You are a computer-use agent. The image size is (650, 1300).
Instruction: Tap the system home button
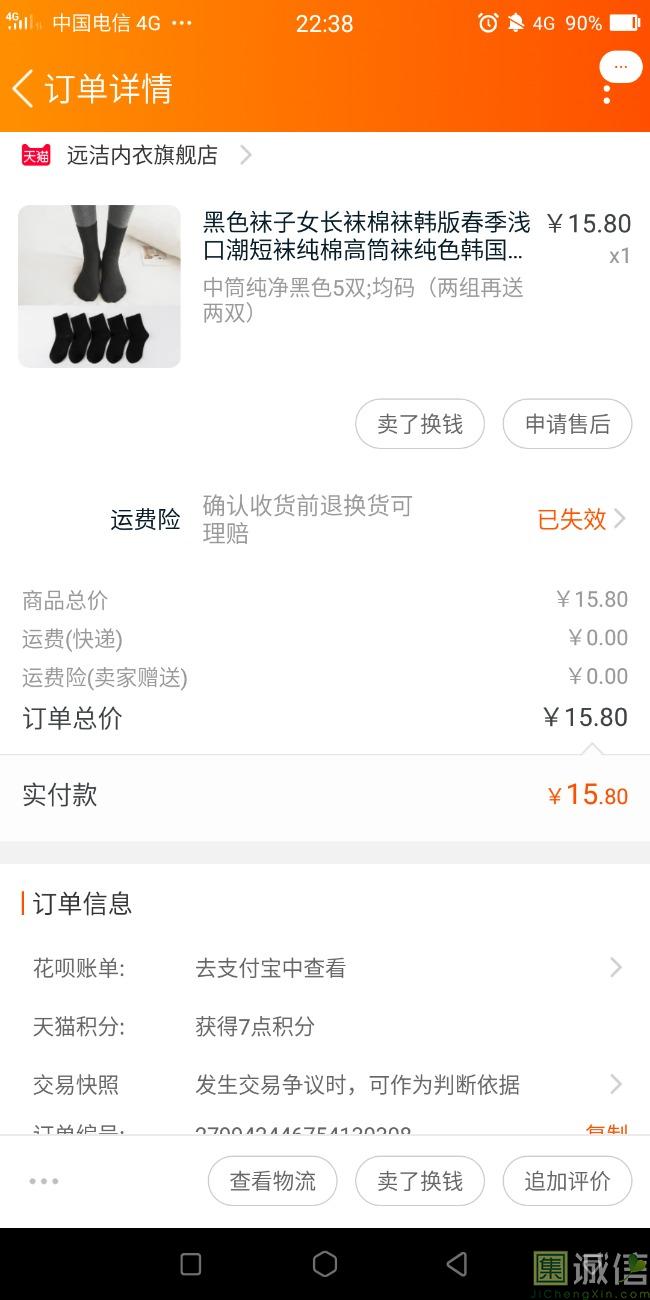(x=325, y=1264)
